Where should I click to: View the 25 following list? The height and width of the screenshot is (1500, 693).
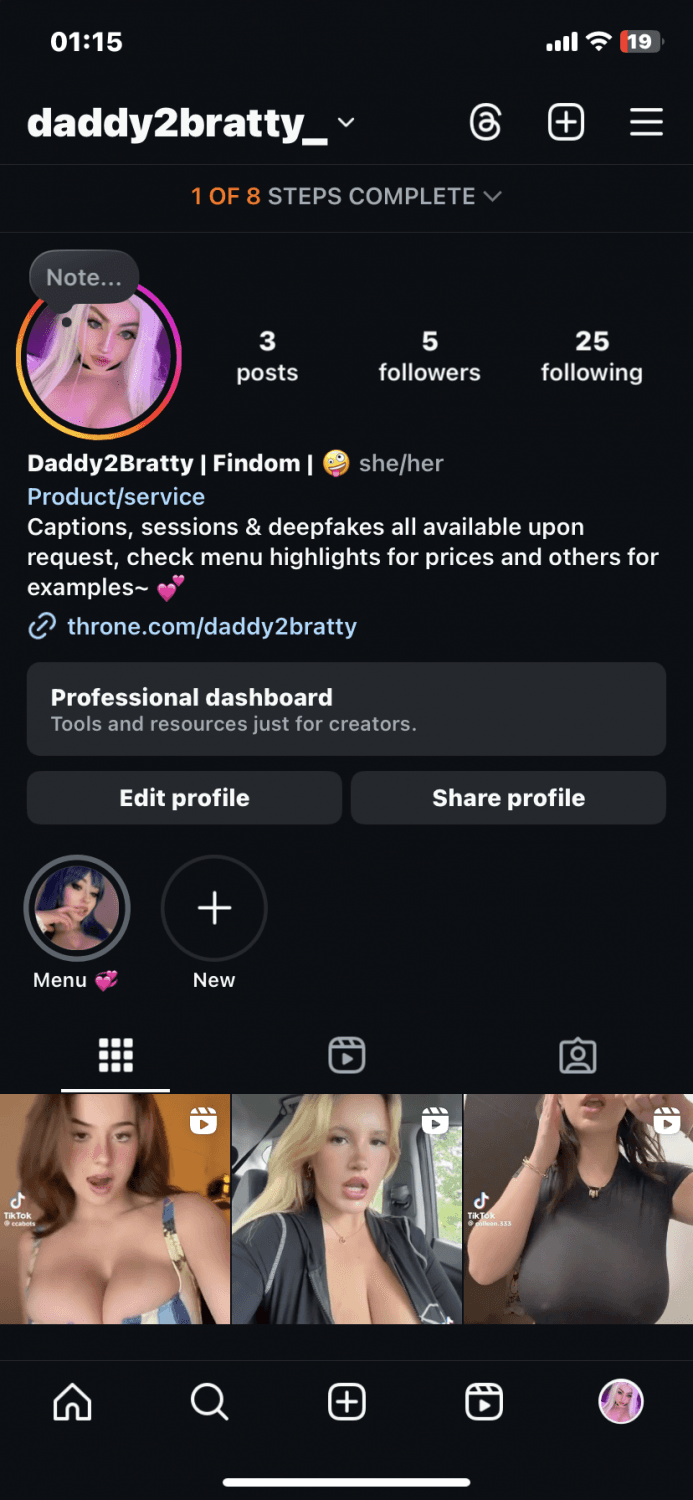tap(591, 356)
